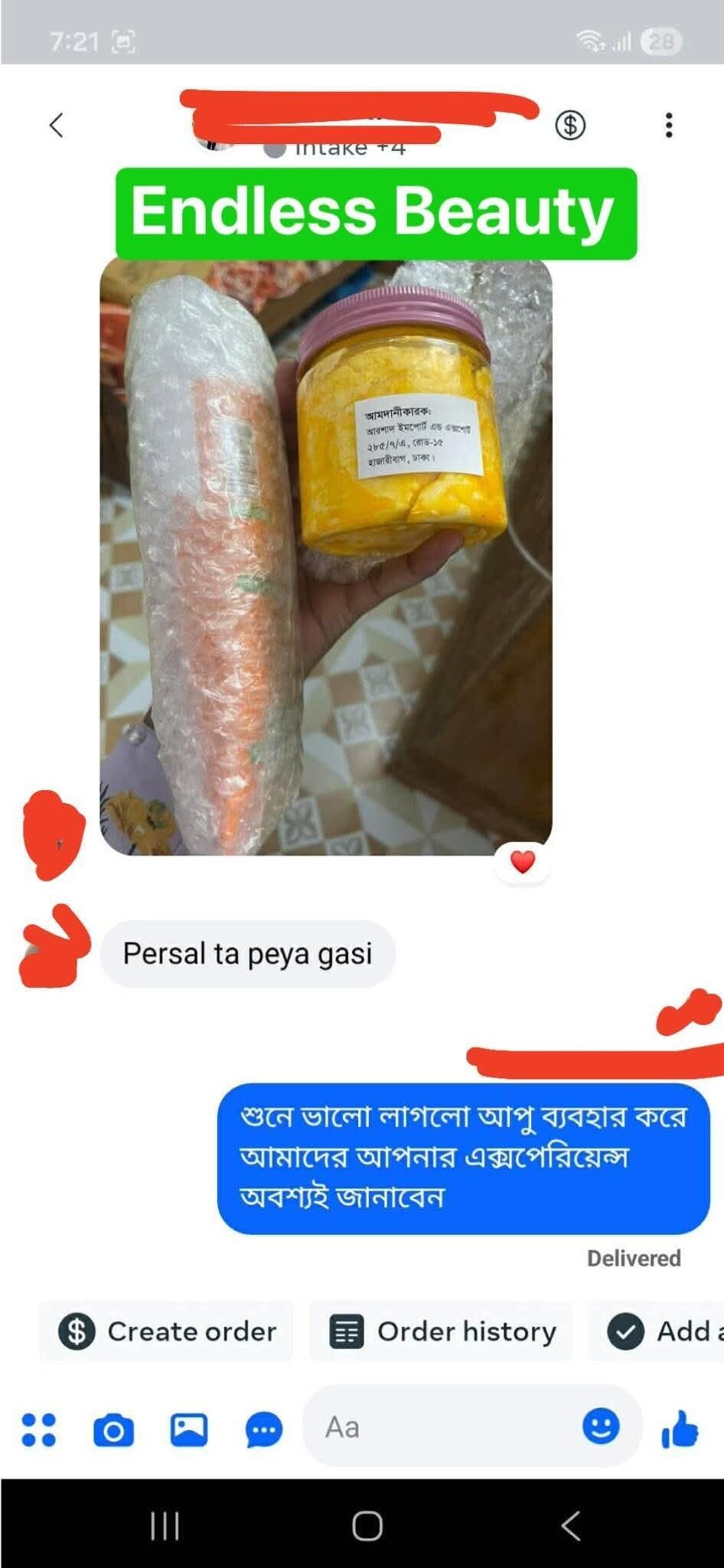Open Order history
This screenshot has height=1568, width=724.
pos(442,1331)
